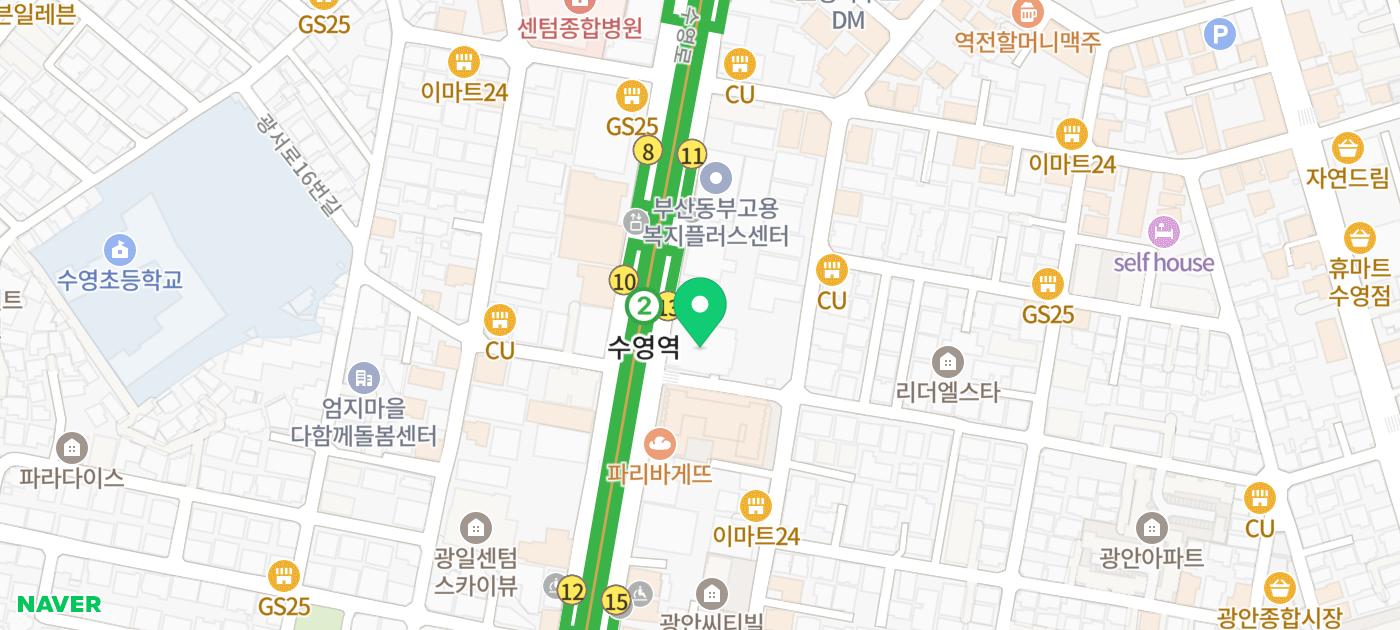Open 부산동부고용복지플러스센터 place marker
Viewport: 1400px width, 630px height.
(715, 180)
